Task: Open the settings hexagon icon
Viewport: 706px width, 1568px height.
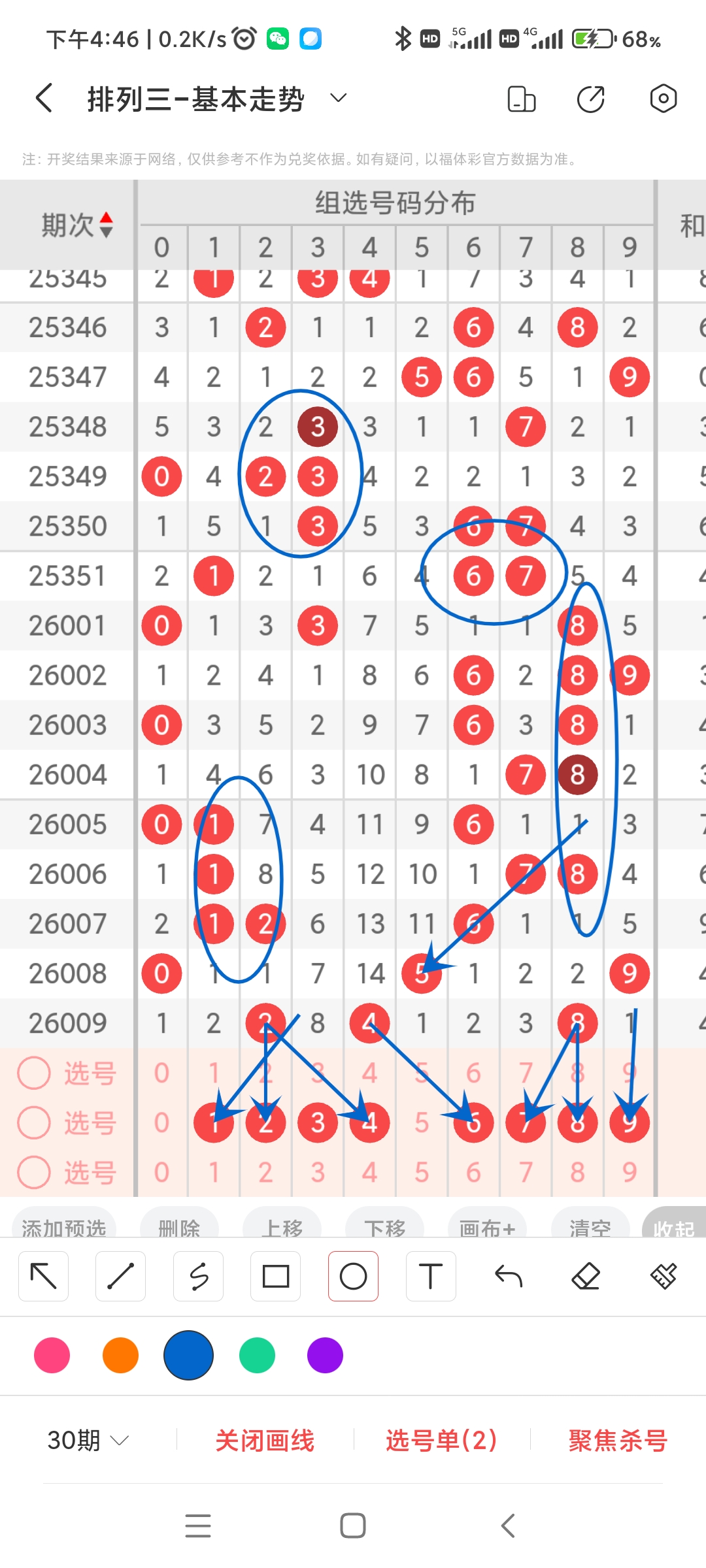Action: pos(663,99)
